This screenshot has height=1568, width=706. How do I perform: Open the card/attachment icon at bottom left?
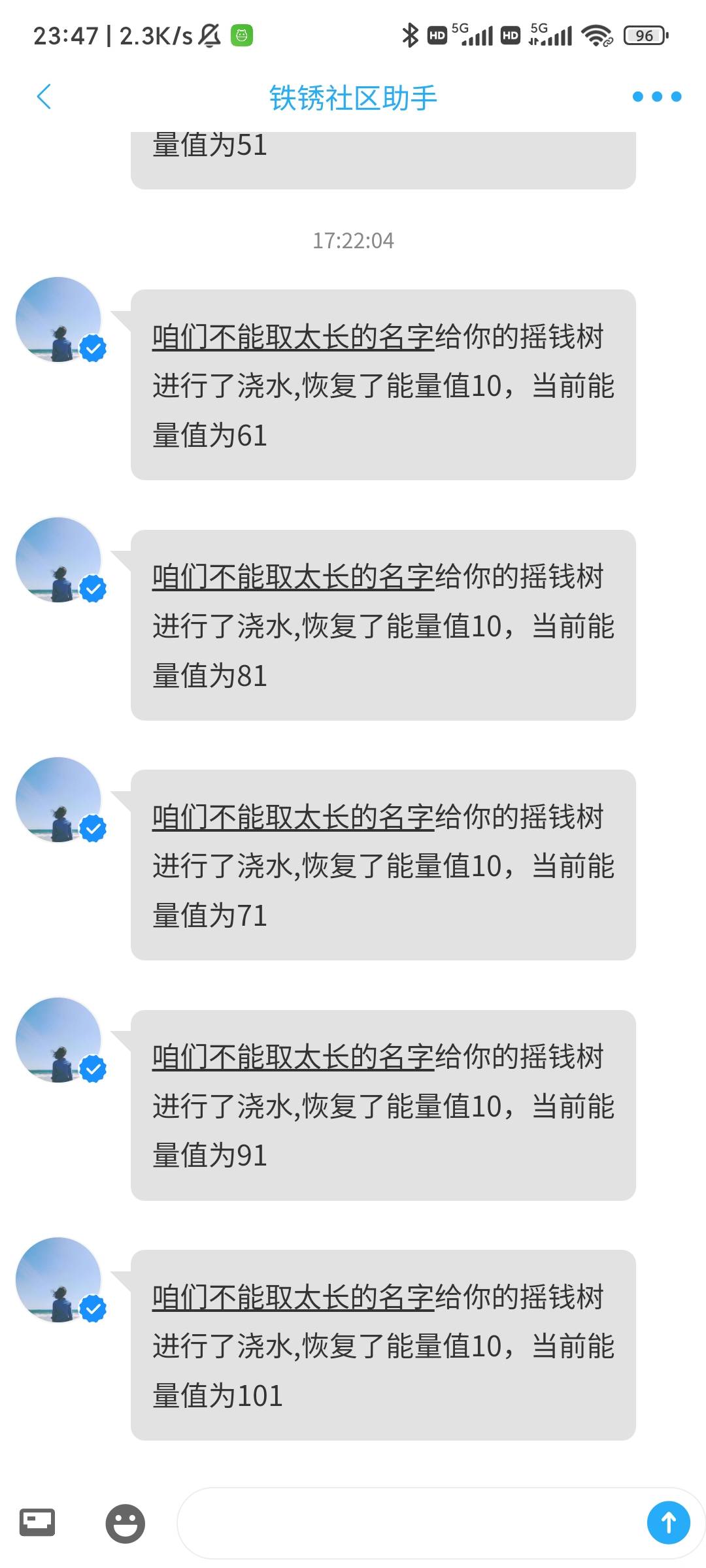(37, 1523)
